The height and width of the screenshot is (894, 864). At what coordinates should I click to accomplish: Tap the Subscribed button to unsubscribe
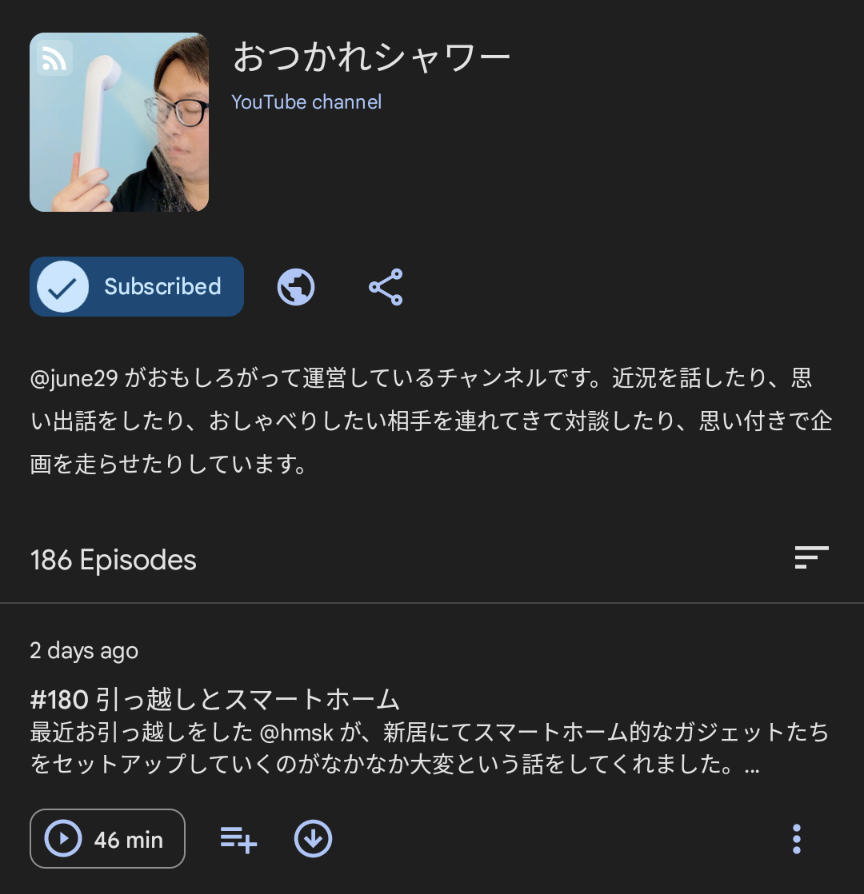click(x=137, y=287)
